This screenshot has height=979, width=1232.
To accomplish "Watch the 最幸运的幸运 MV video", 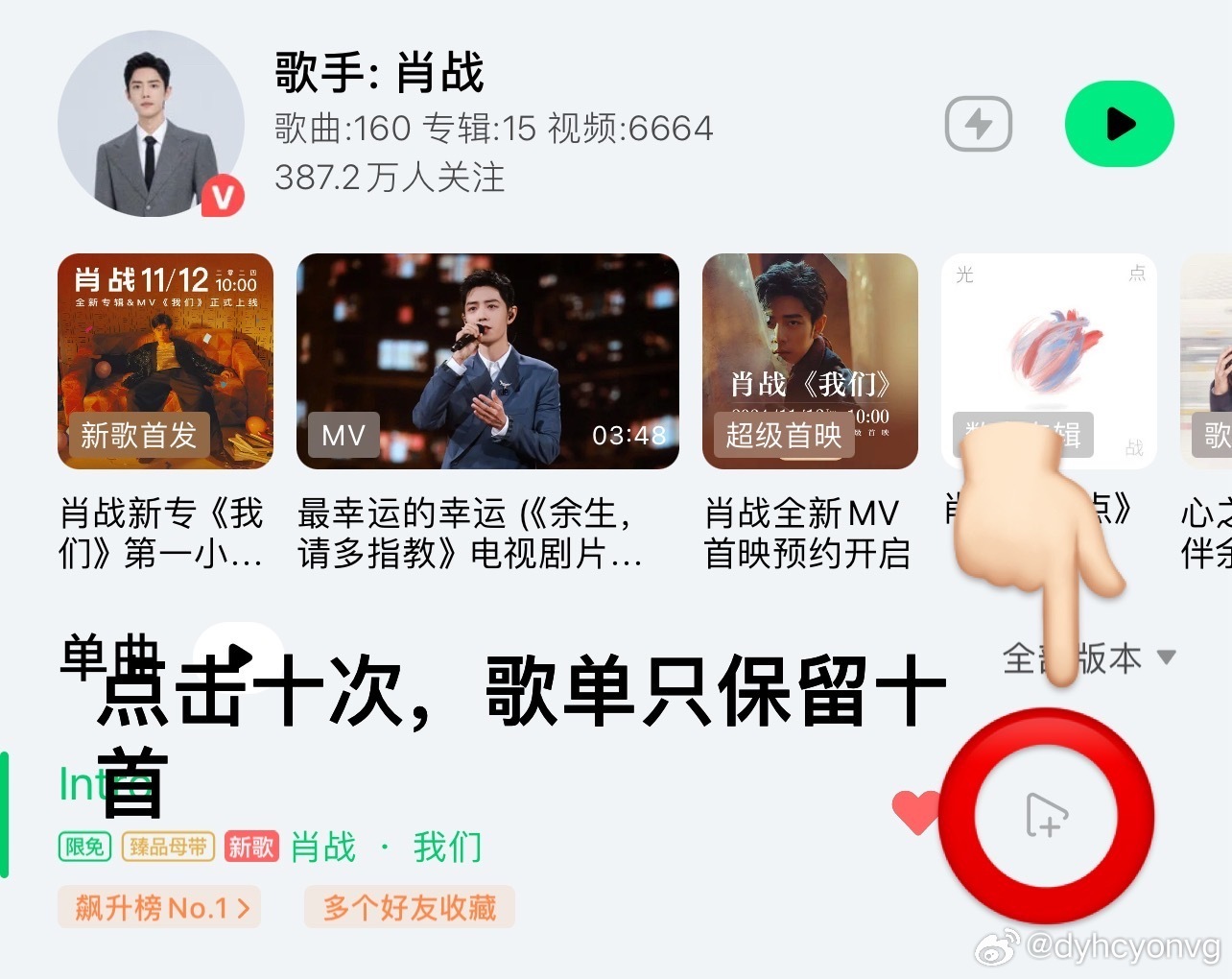I will [487, 361].
